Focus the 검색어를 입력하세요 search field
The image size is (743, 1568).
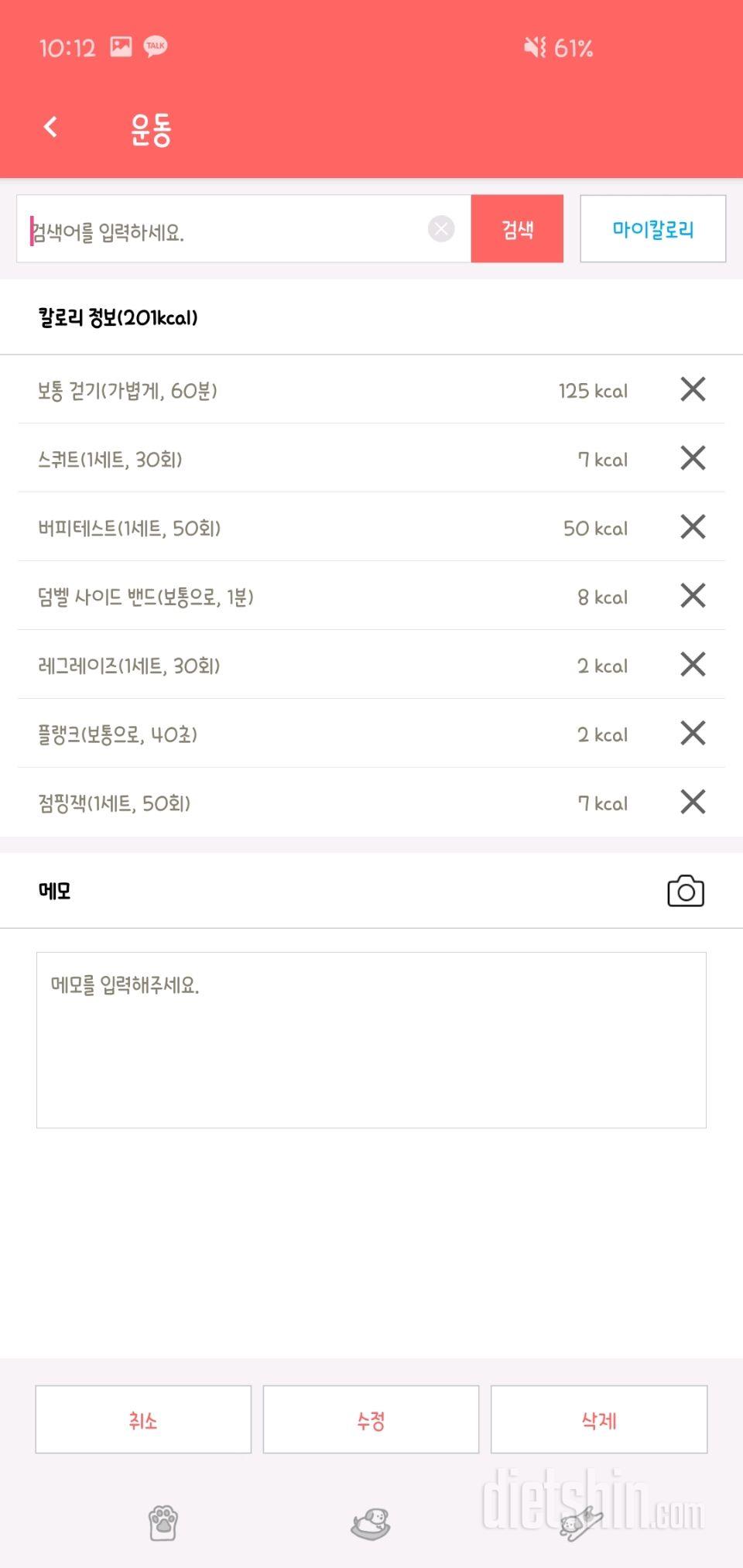click(224, 229)
